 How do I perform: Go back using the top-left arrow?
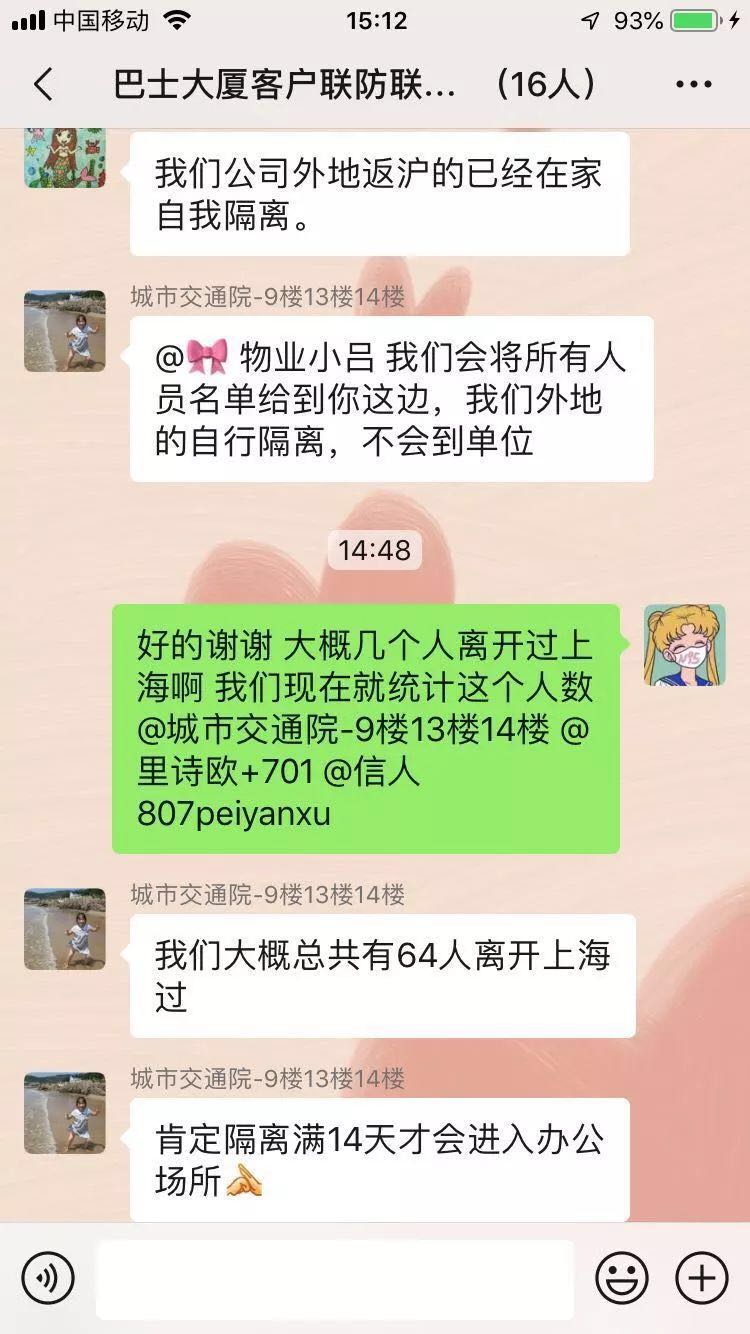[x=43, y=85]
